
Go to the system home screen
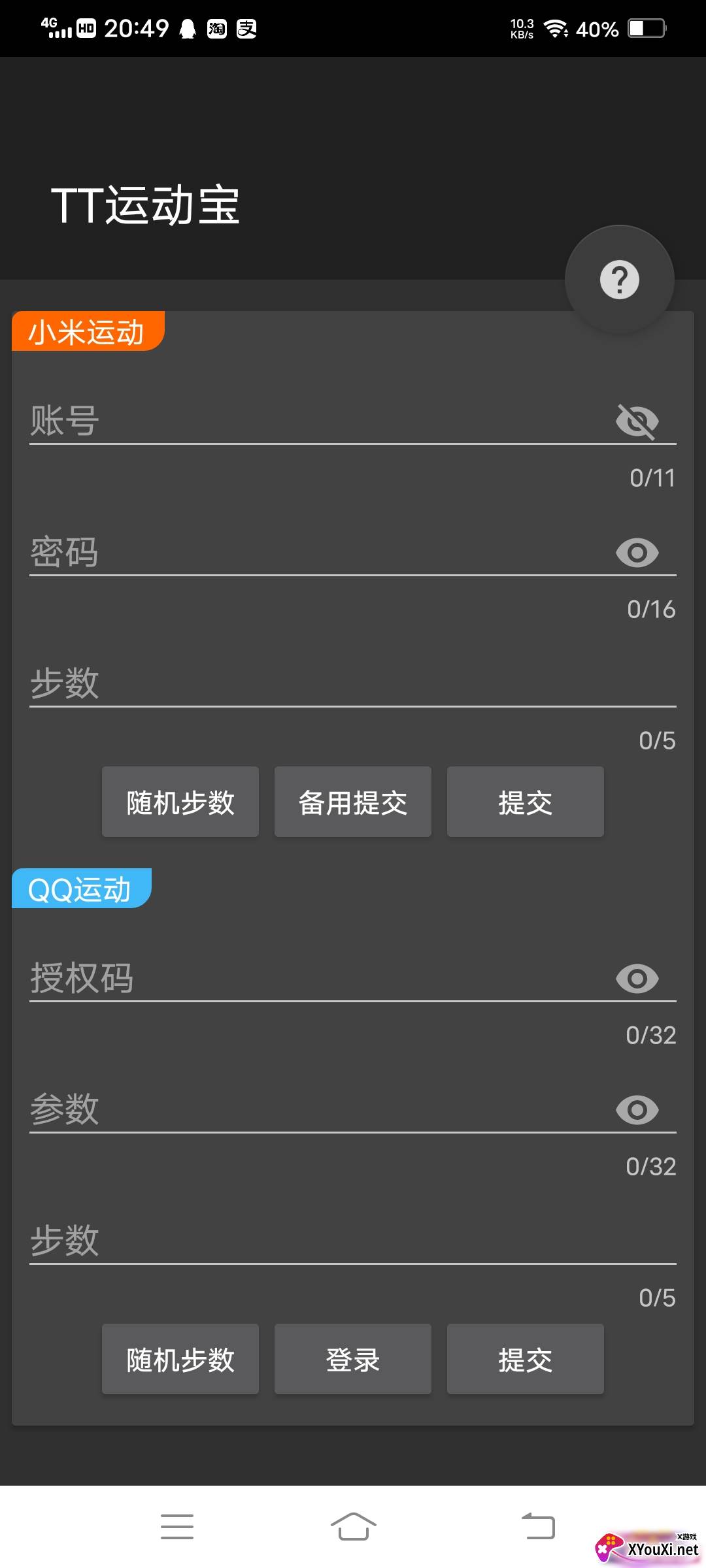point(353,1526)
